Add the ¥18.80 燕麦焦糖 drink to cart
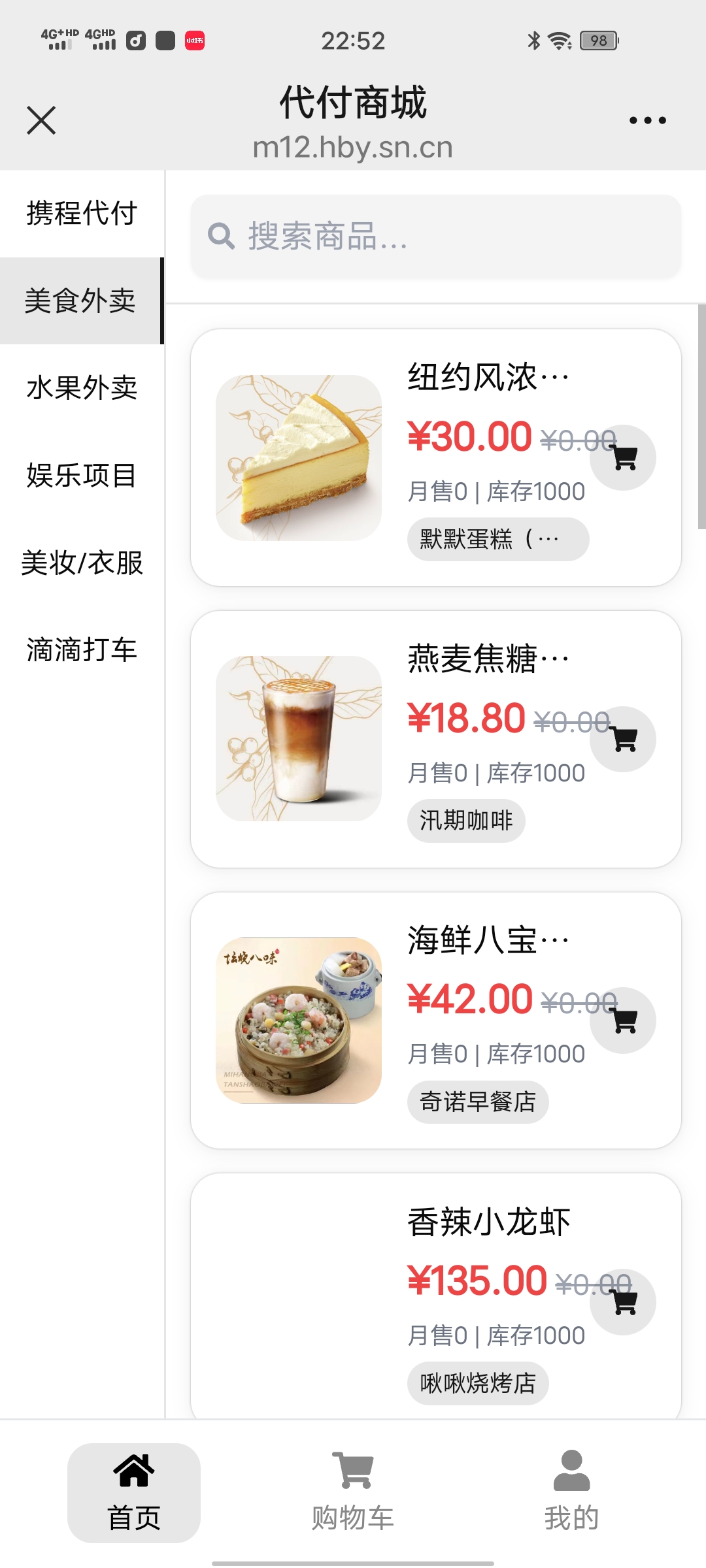 pyautogui.click(x=623, y=739)
